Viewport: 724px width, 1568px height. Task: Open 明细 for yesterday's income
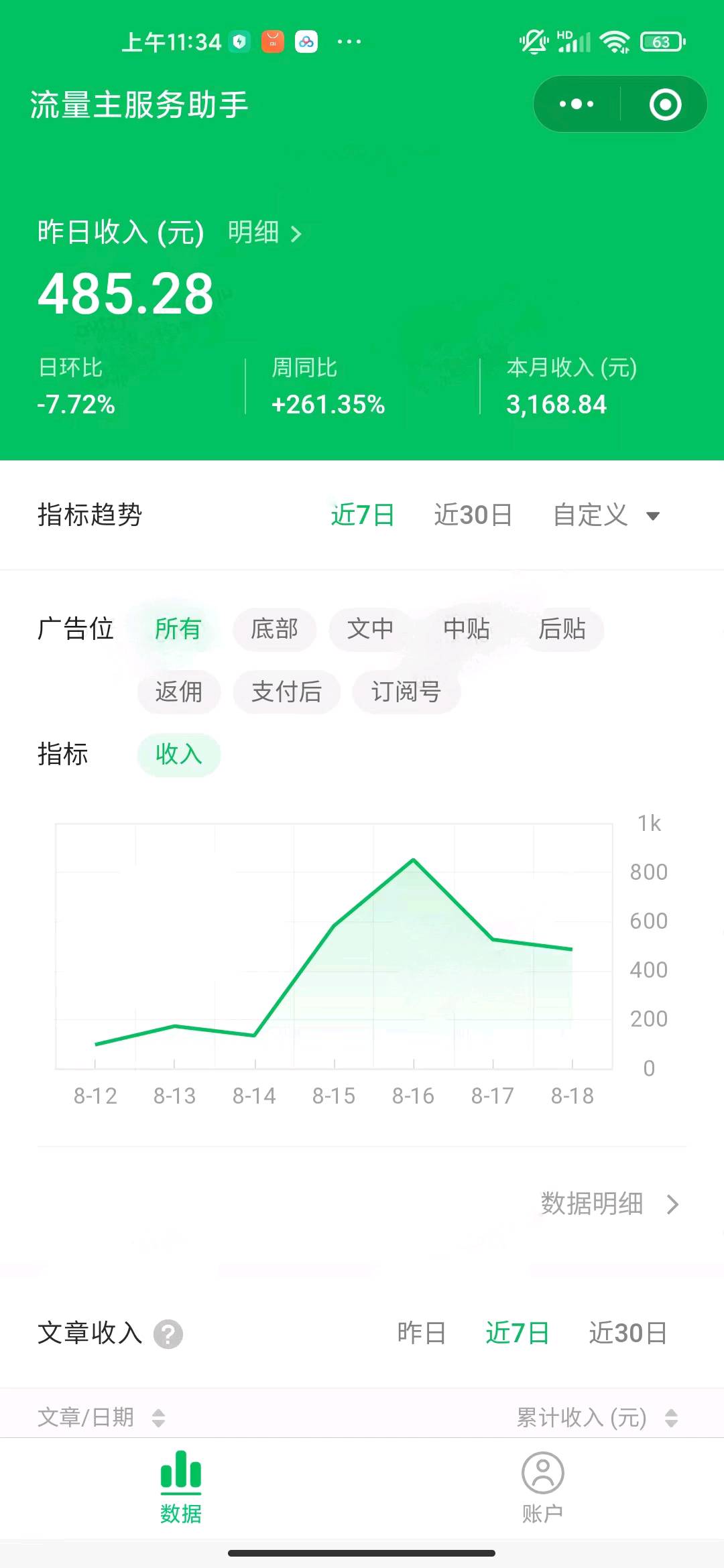[x=265, y=233]
